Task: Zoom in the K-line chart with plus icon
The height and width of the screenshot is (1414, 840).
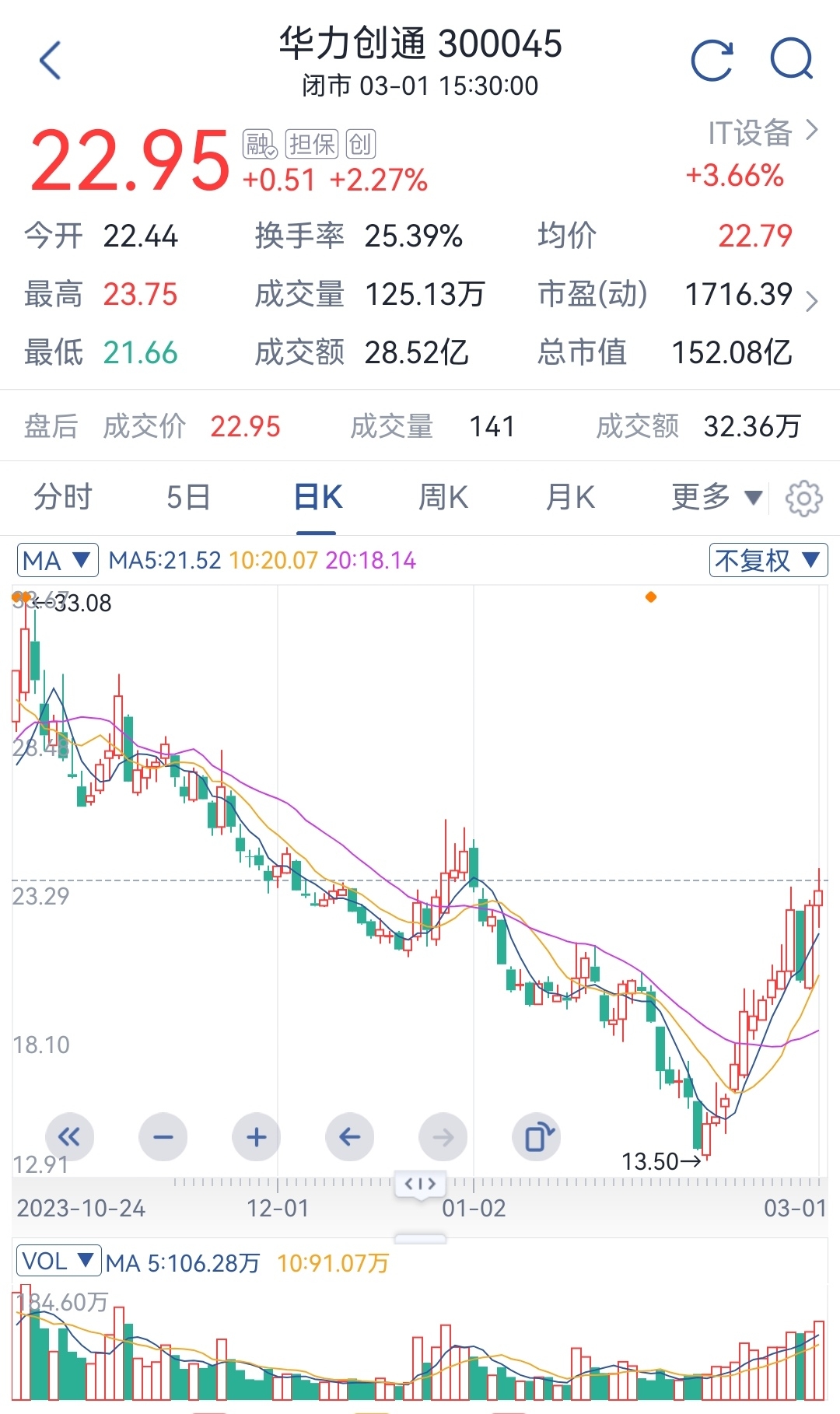Action: [x=256, y=1136]
